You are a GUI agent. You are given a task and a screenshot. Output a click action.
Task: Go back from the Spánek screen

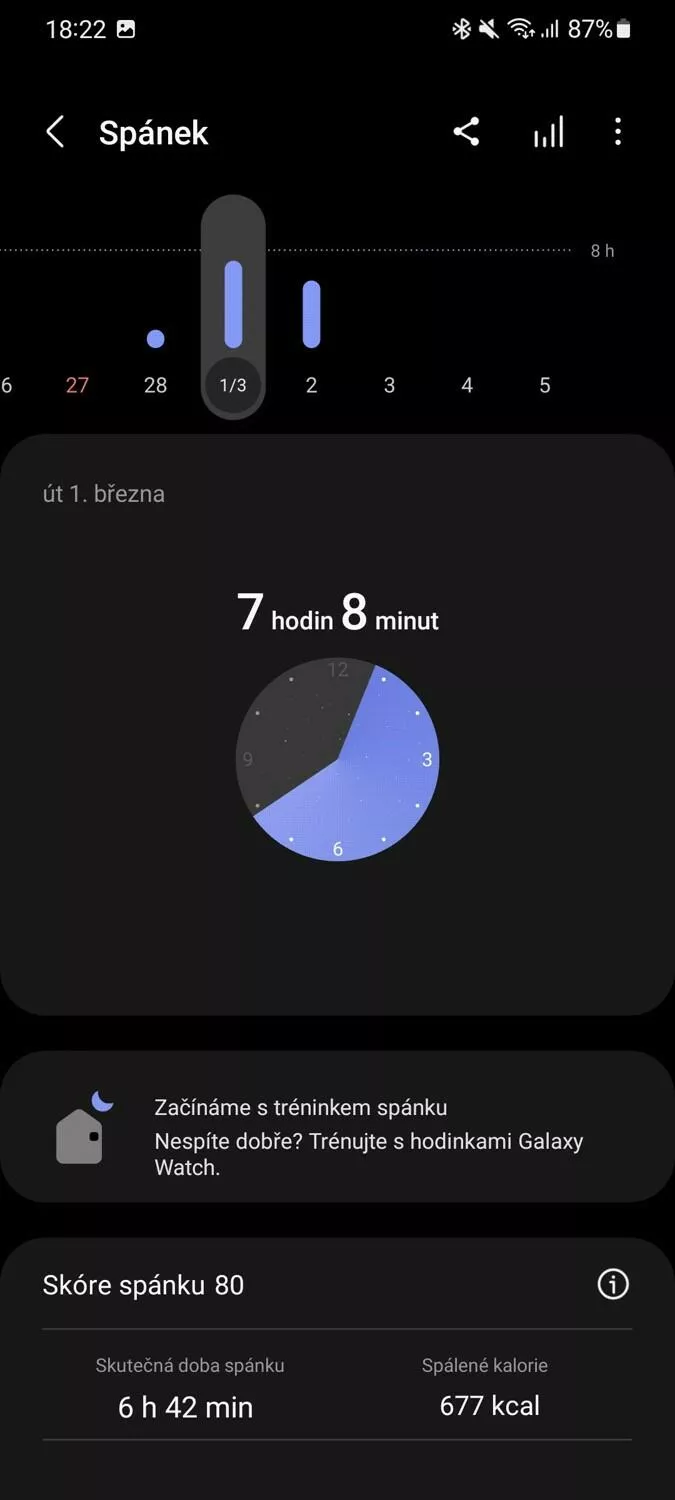pyautogui.click(x=55, y=132)
